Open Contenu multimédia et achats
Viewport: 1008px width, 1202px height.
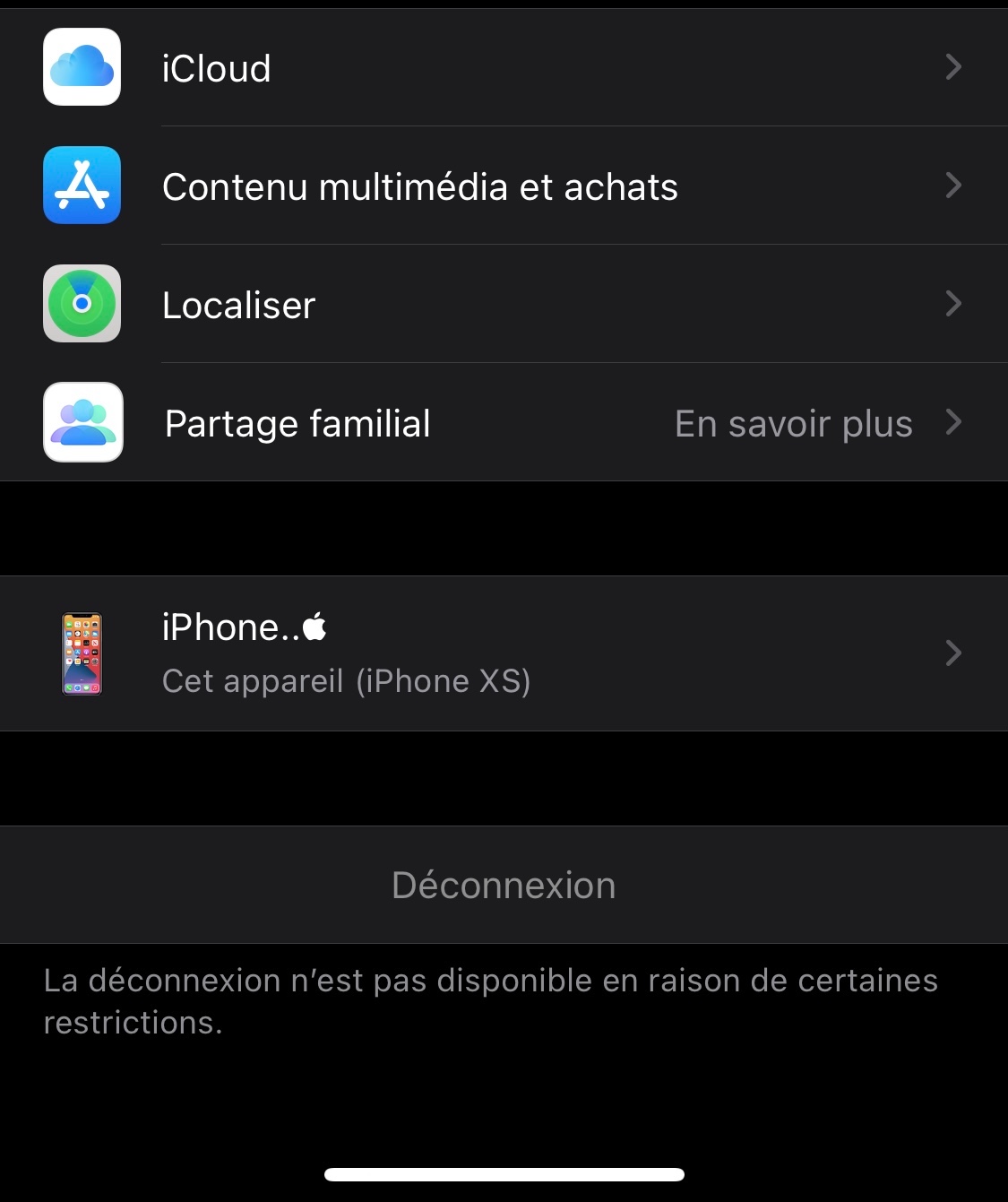[502, 186]
